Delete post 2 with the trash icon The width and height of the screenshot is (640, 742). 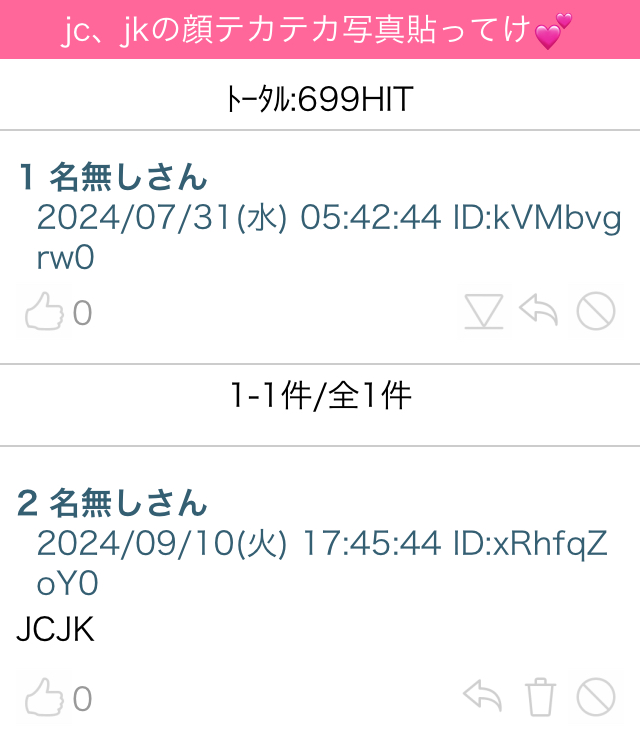pos(540,696)
